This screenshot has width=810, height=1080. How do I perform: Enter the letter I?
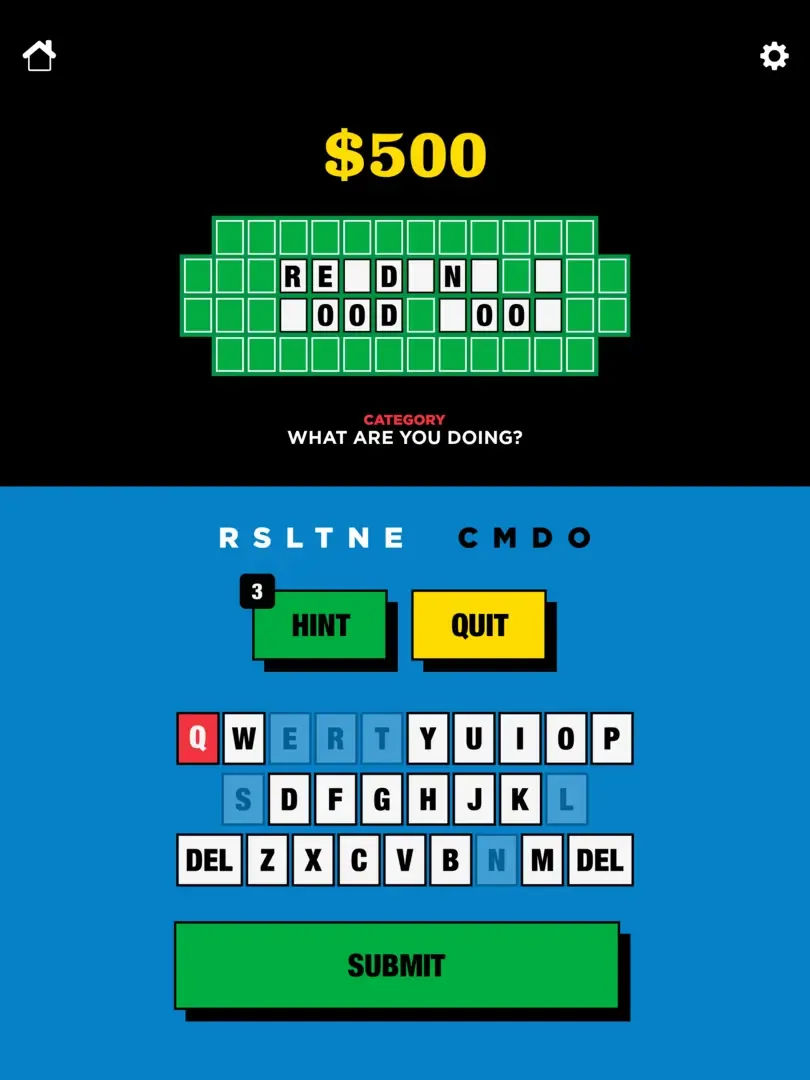tap(519, 739)
